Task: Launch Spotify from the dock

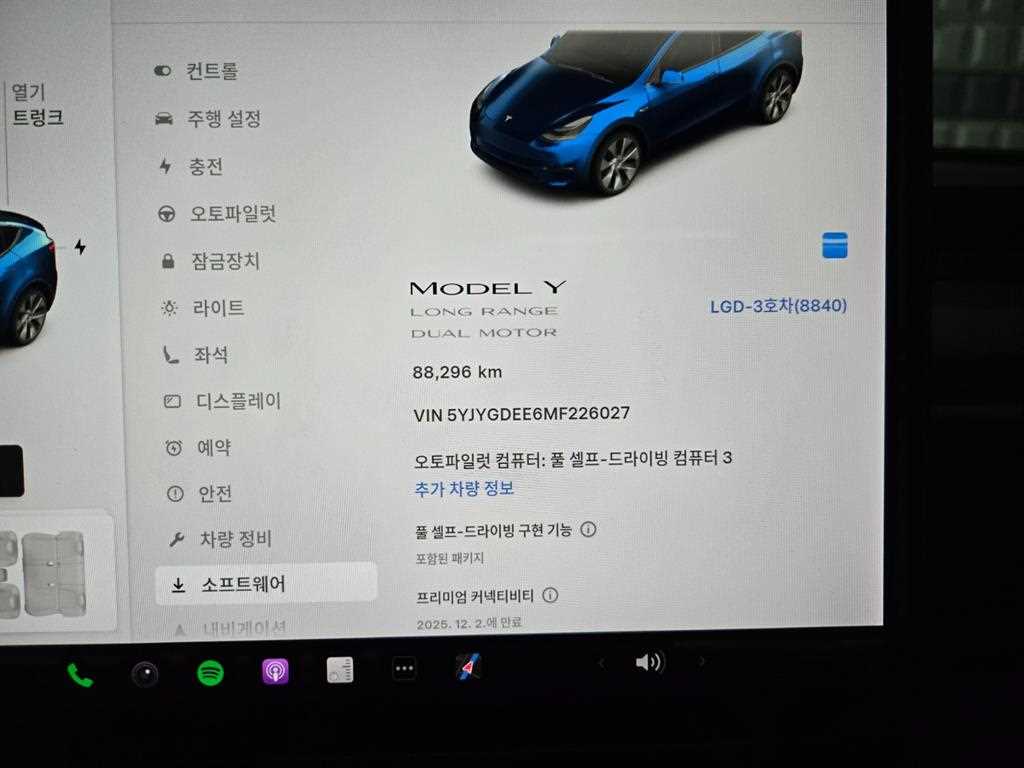Action: point(210,673)
